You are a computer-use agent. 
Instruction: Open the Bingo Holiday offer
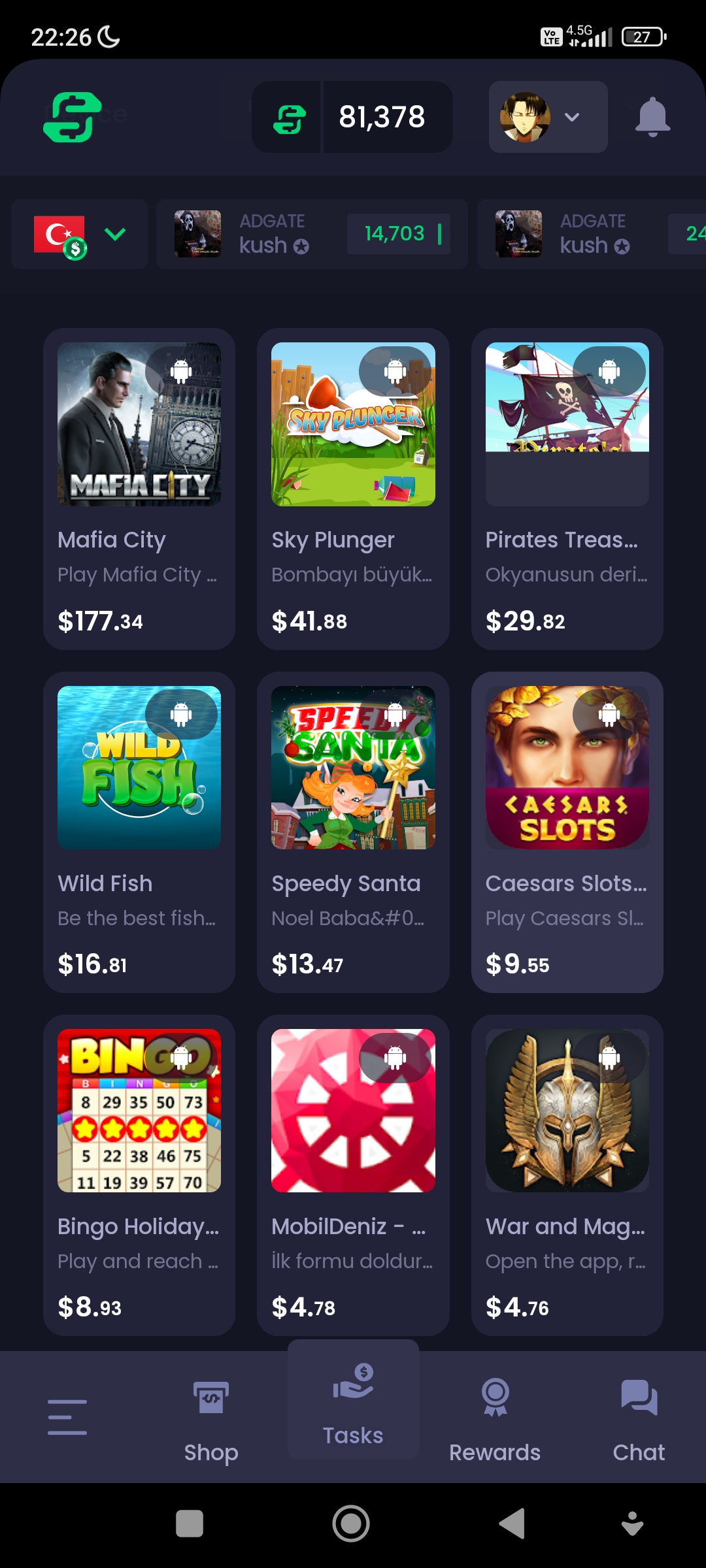(139, 1175)
